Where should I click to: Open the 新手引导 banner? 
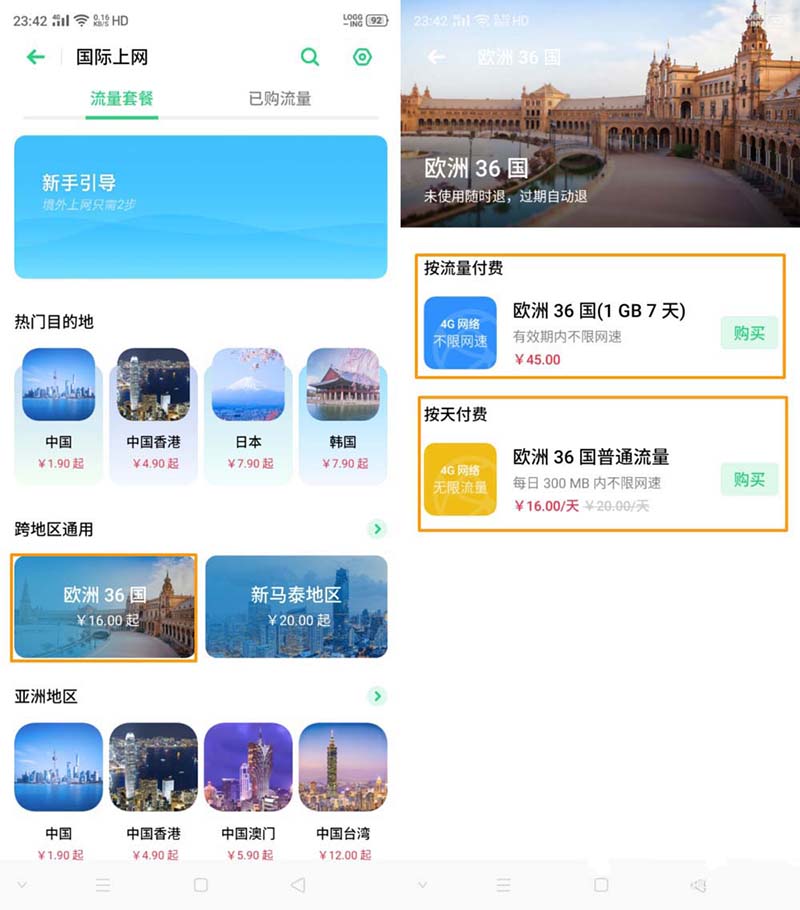[x=200, y=207]
